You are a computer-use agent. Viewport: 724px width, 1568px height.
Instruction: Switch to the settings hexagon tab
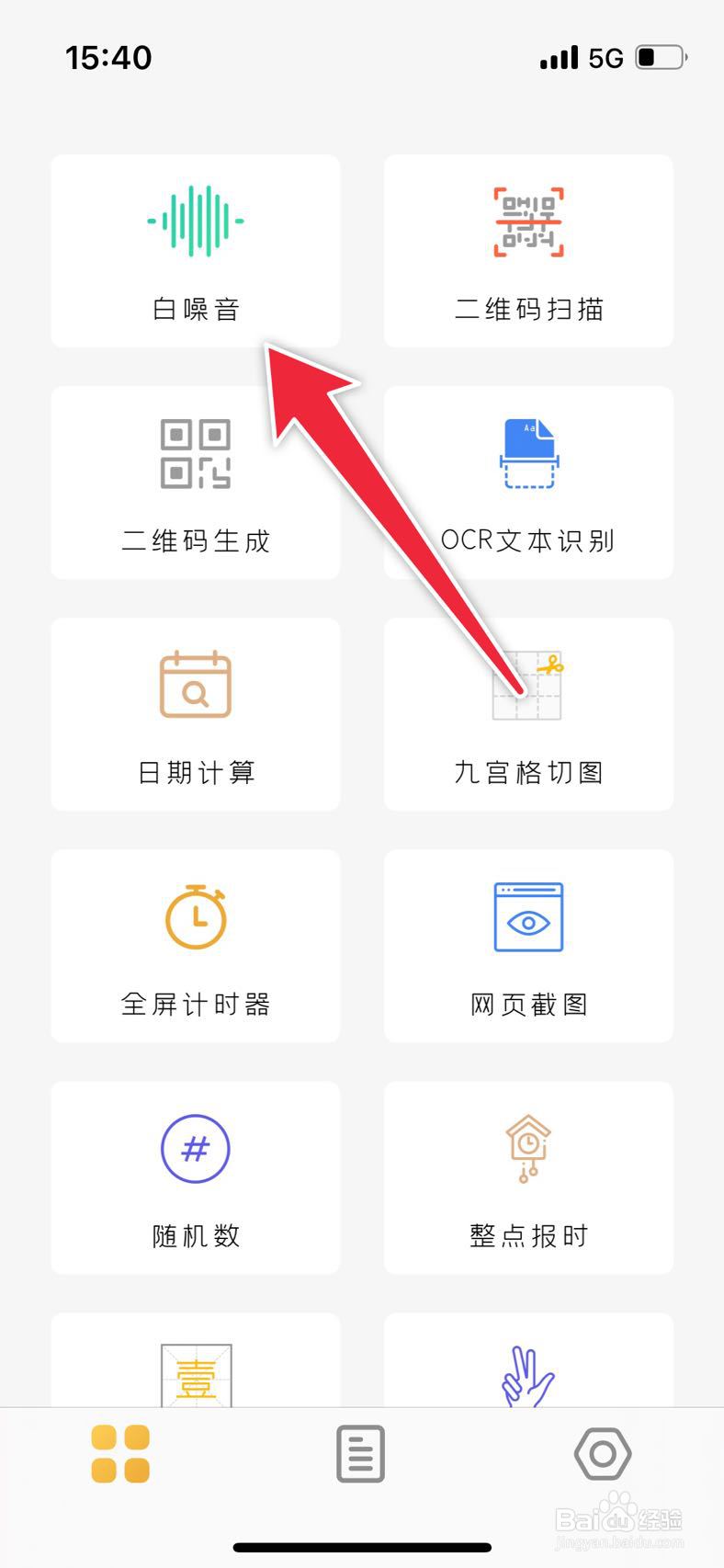(x=603, y=1454)
